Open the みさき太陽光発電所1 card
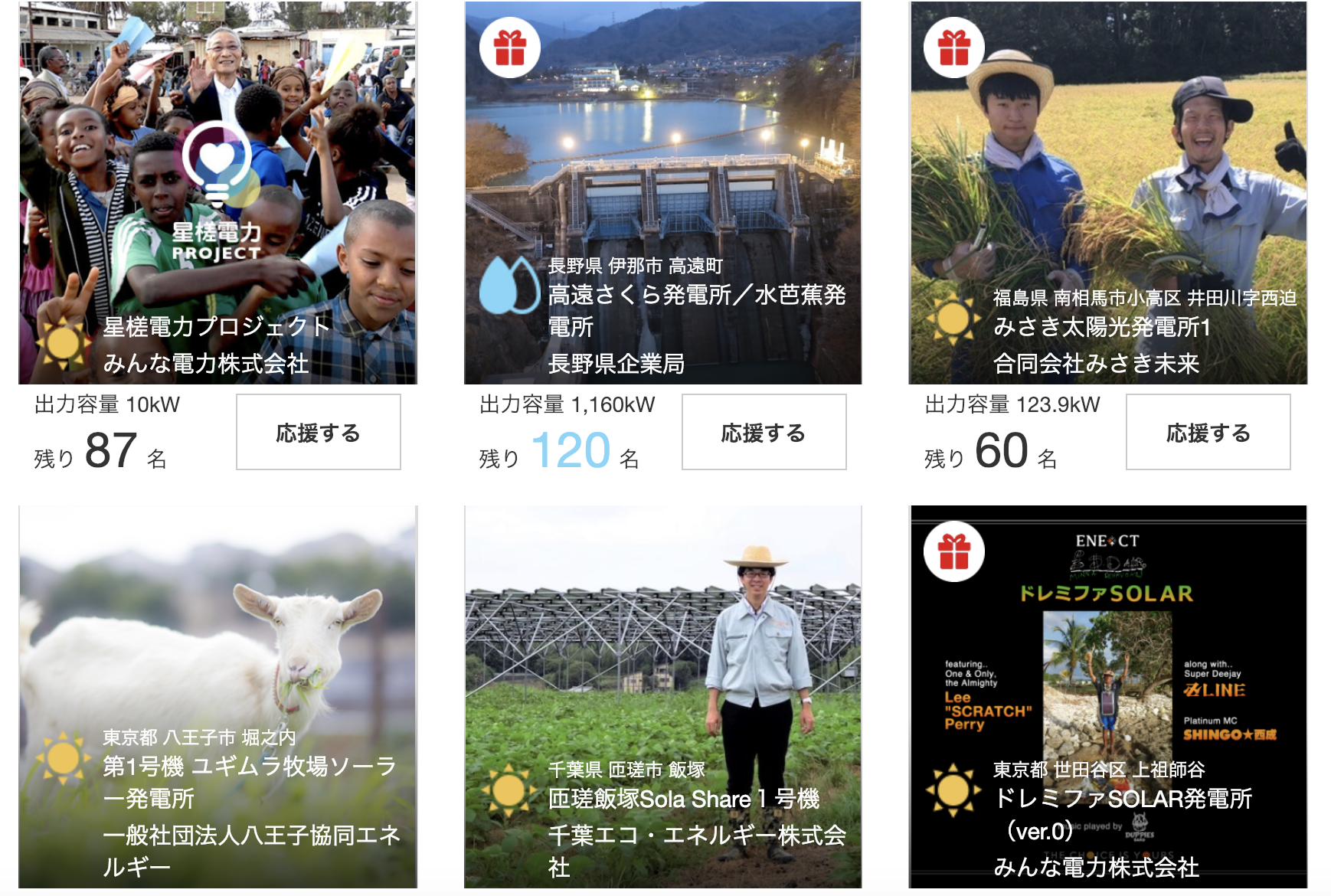 click(x=1107, y=193)
